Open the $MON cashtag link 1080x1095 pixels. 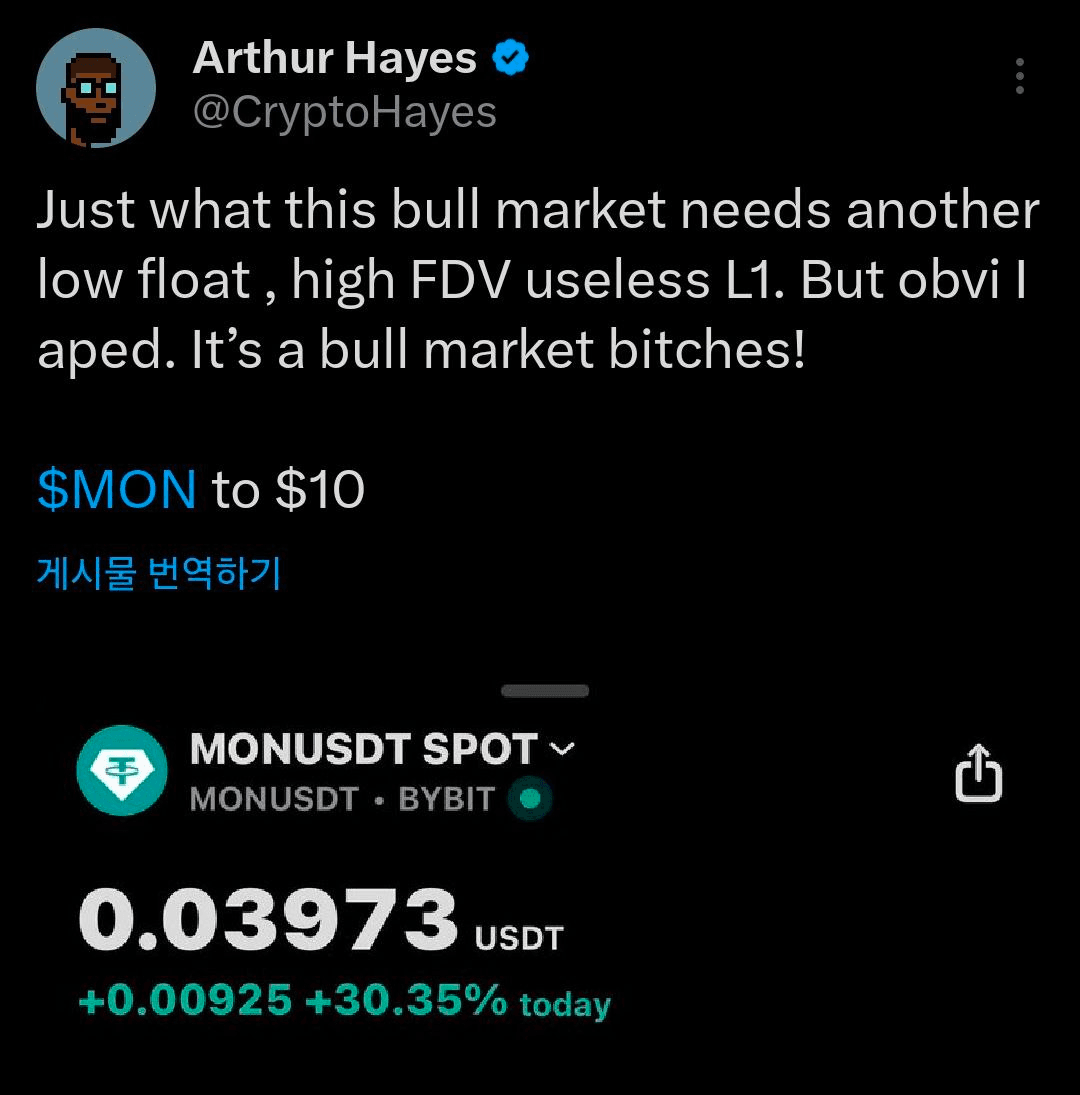tap(116, 490)
